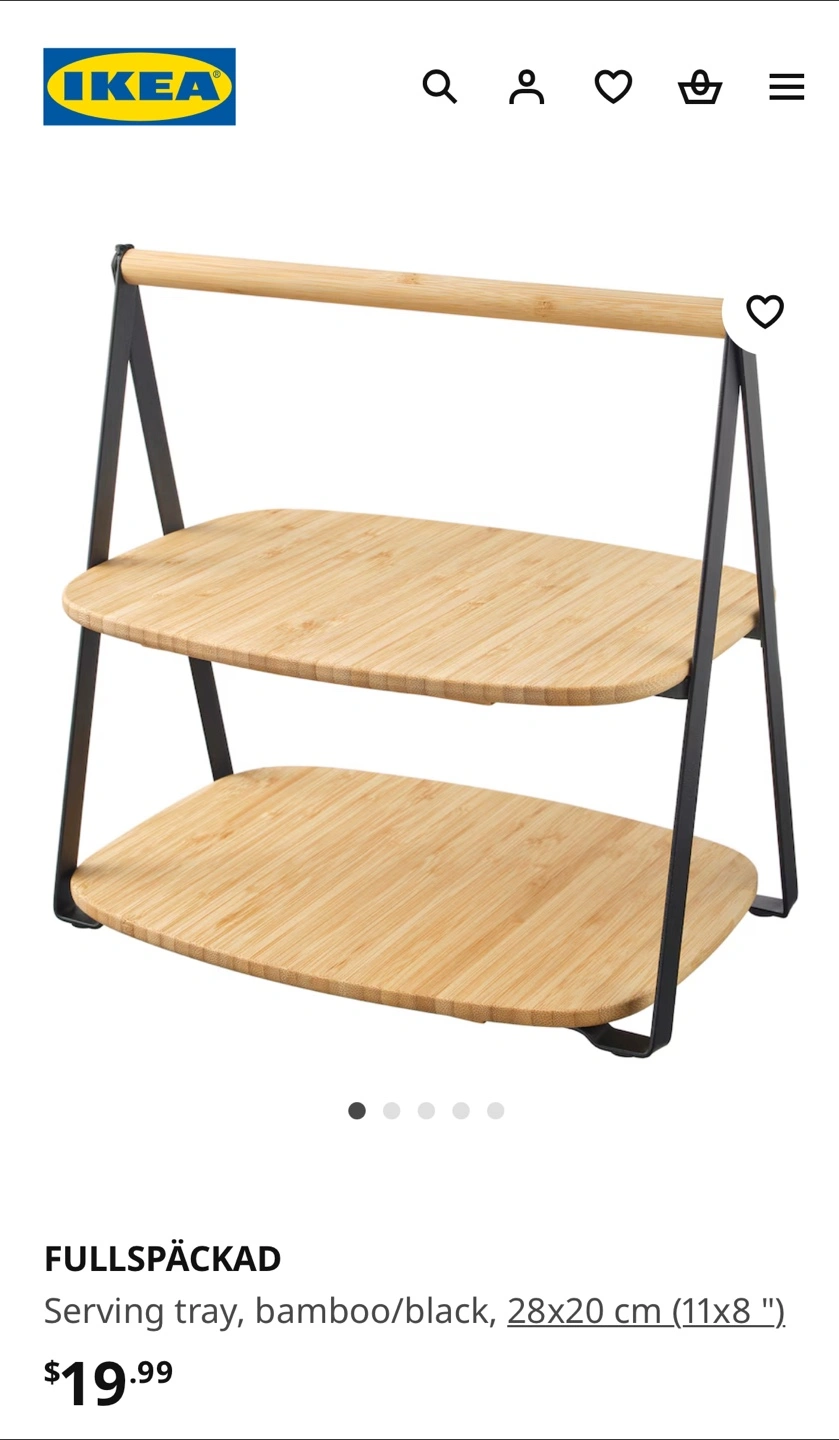Open the search icon in the header
839x1440 pixels.
pos(440,87)
